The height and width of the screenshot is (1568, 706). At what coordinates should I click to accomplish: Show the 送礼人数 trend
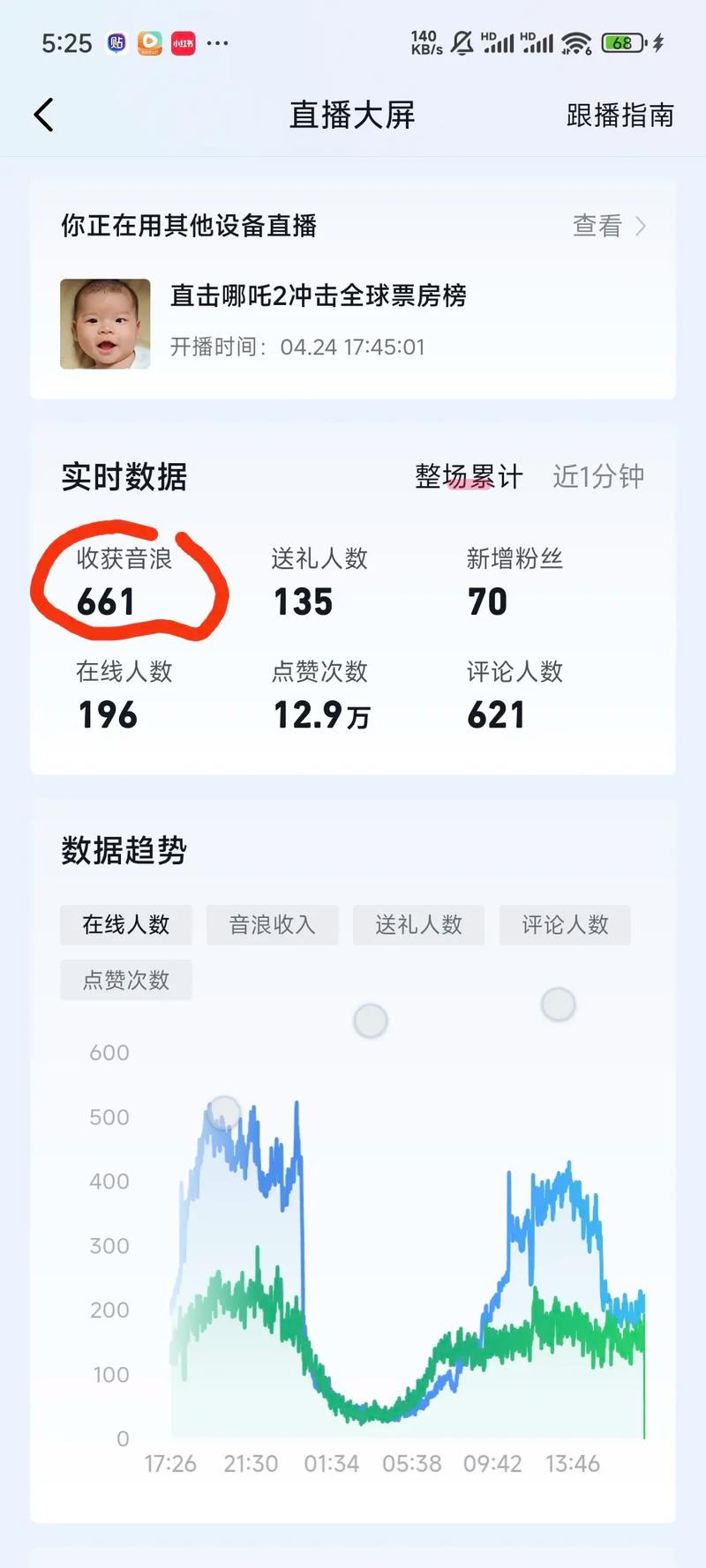(x=418, y=925)
